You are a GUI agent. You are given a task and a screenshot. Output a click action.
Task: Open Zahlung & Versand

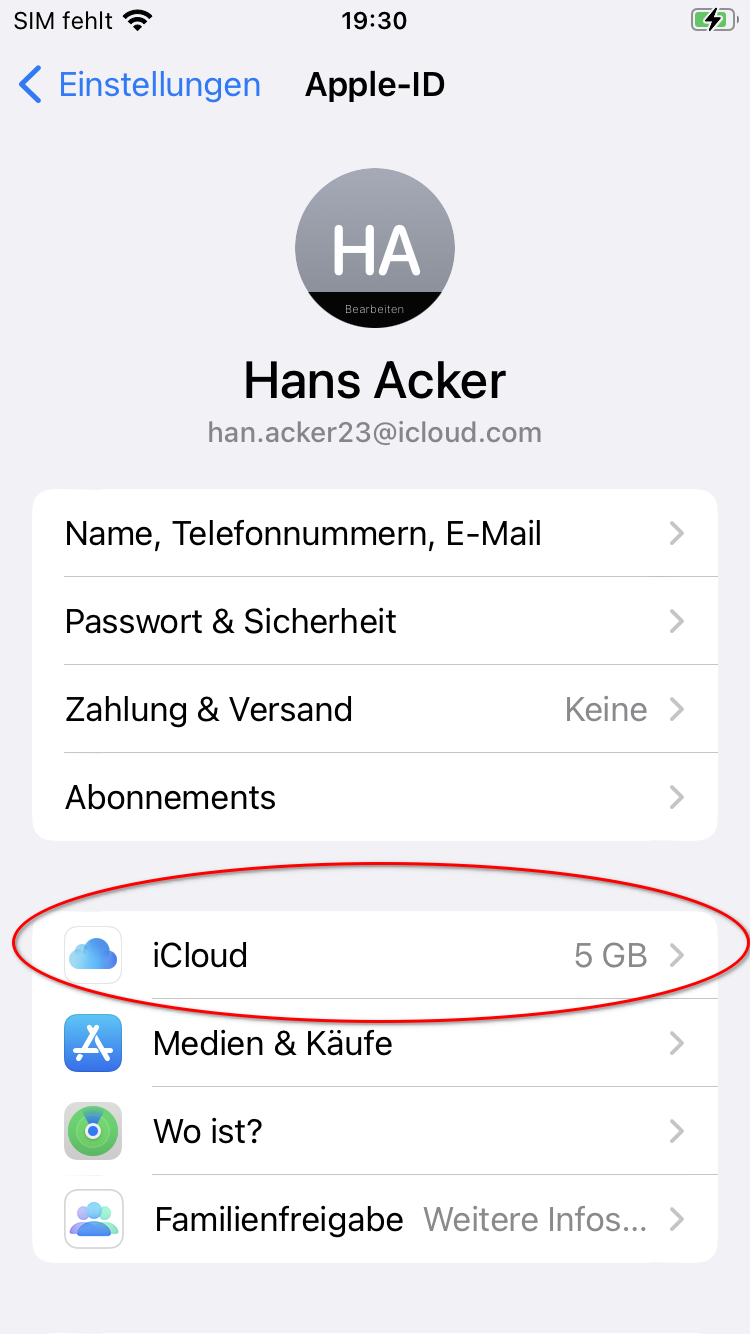(375, 710)
